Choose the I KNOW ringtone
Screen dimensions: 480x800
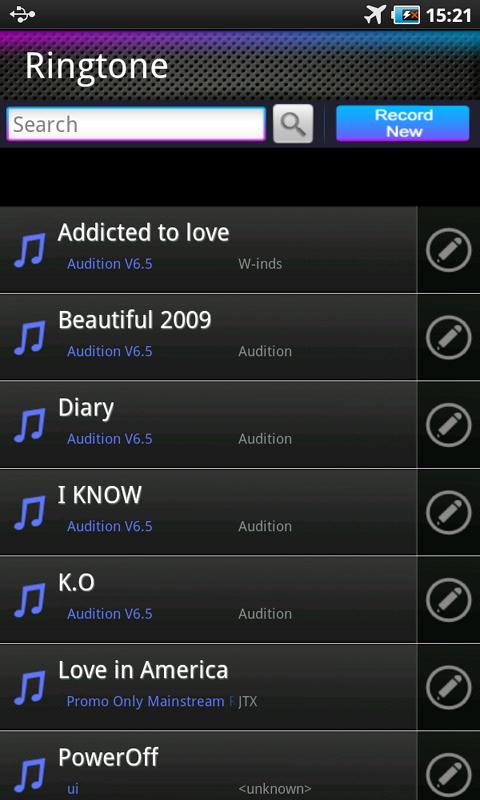[x=208, y=512]
